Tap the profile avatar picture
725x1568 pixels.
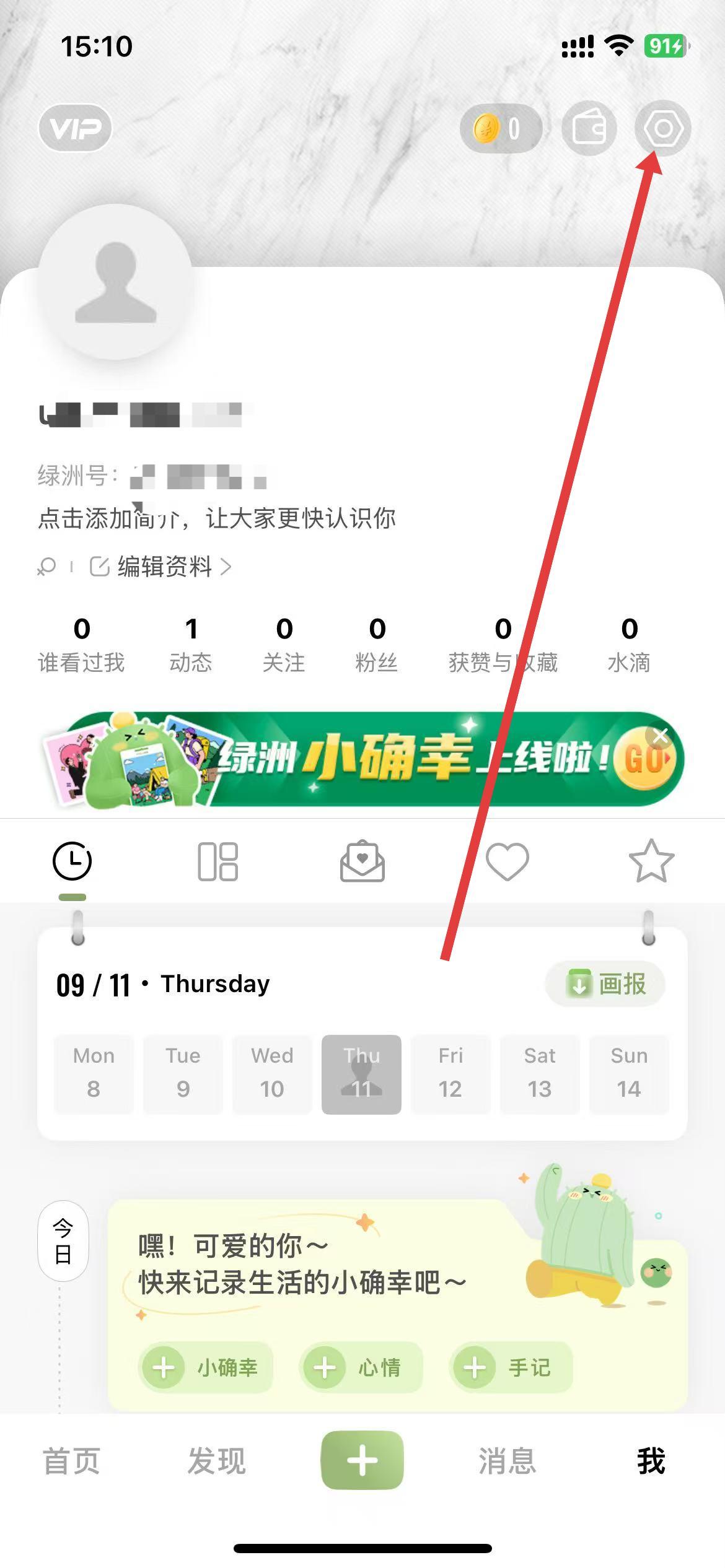115,282
